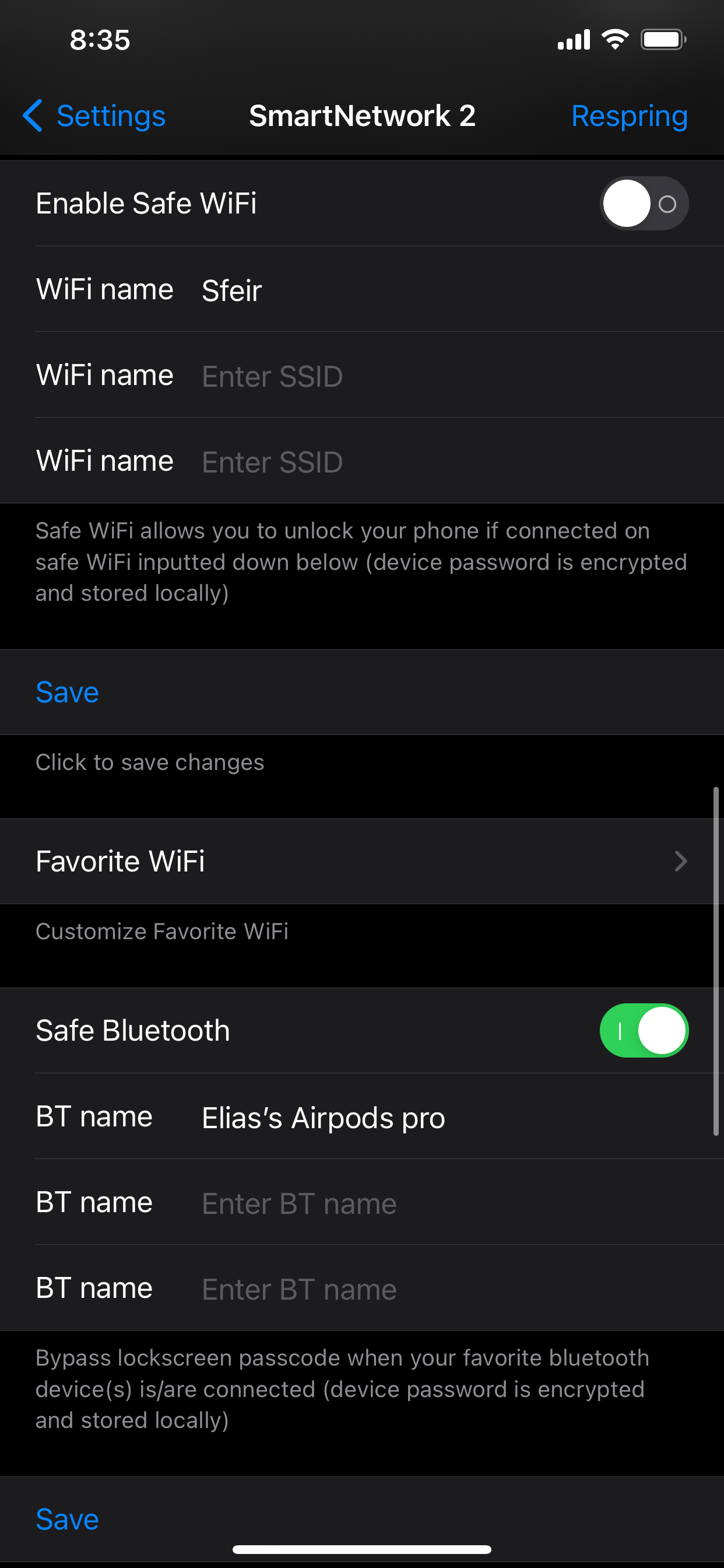This screenshot has width=724, height=1568.
Task: Save the Safe WiFi changes
Action: [x=67, y=692]
